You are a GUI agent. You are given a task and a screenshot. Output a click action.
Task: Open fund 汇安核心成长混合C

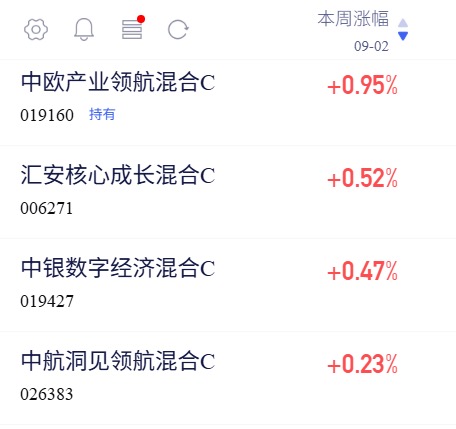click(x=228, y=192)
